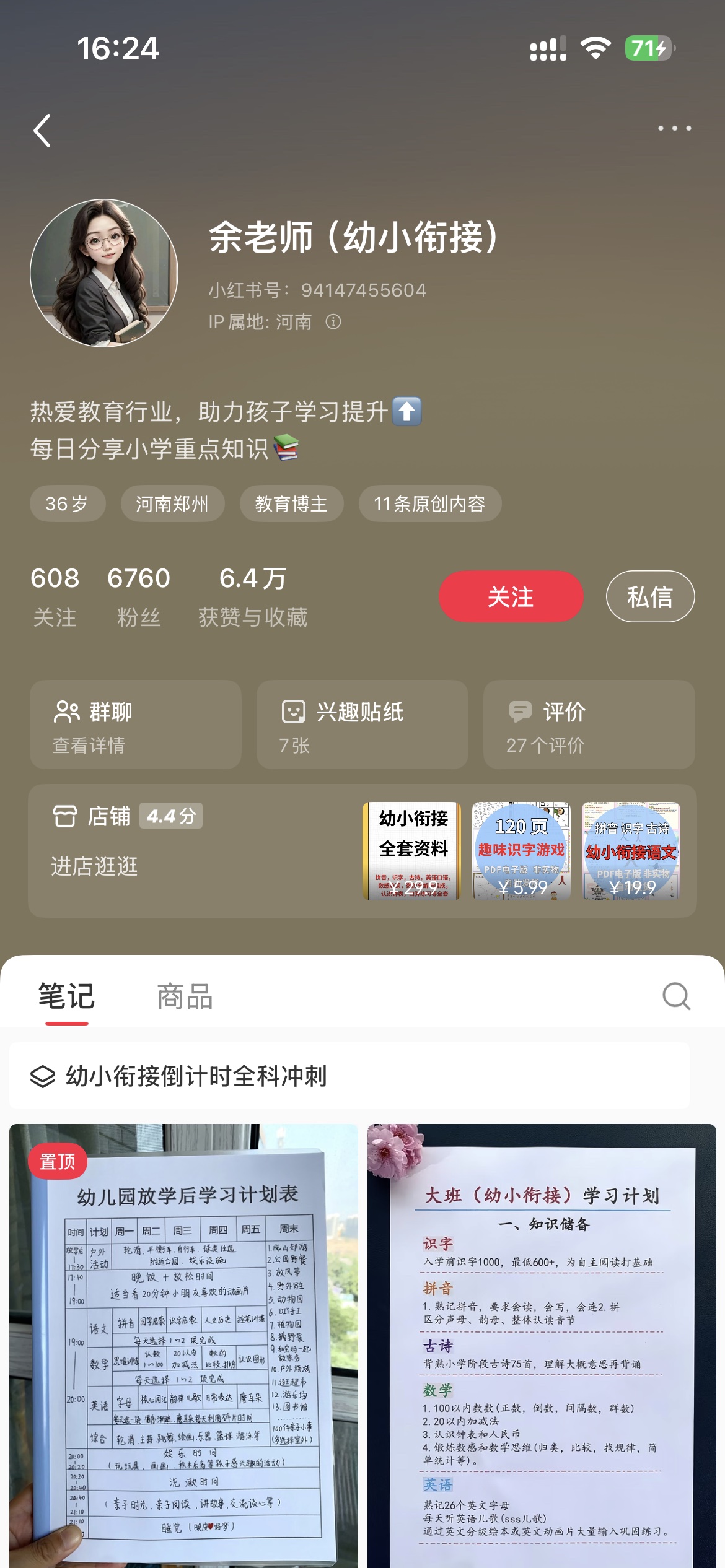Open the 评价 reviews card
725x1568 pixels.
[589, 725]
